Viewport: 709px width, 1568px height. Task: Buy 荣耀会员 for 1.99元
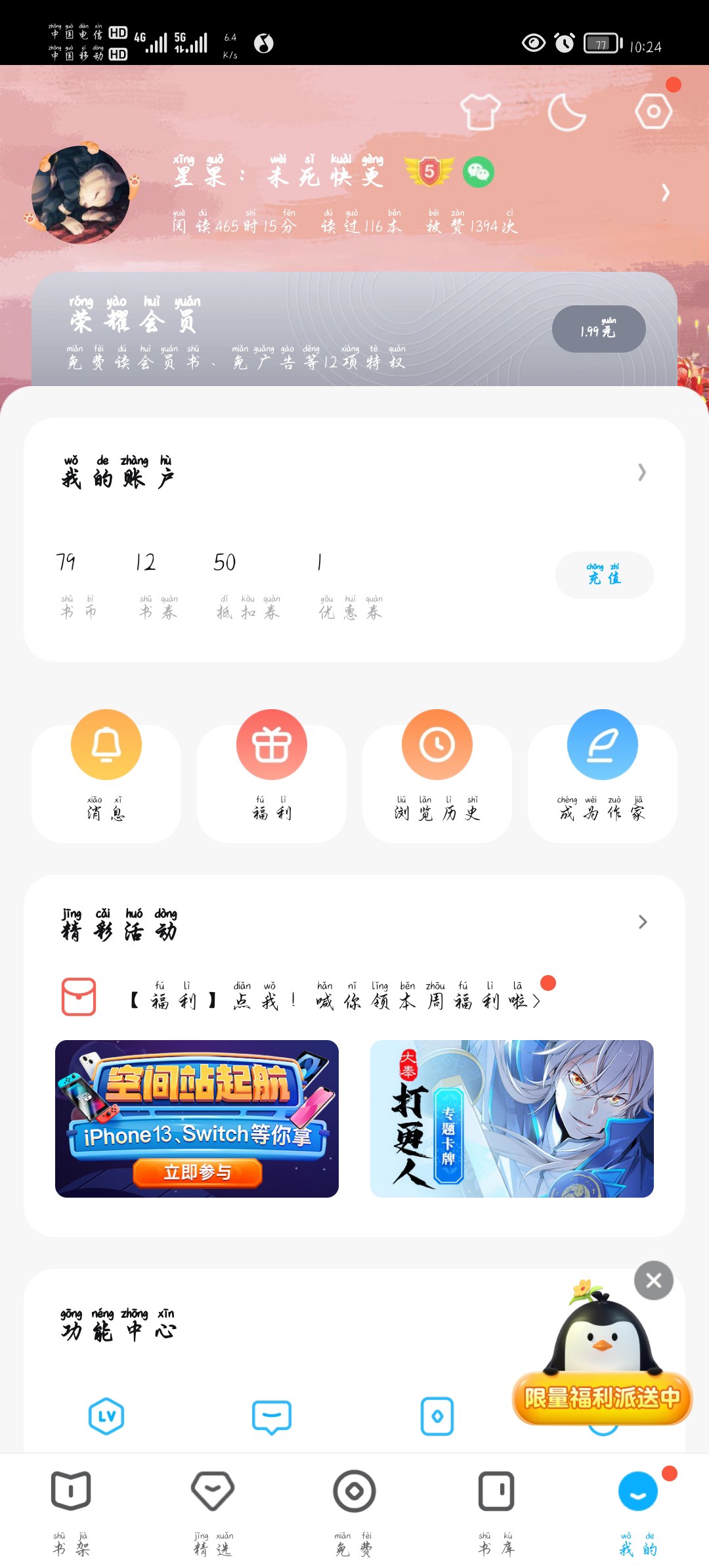598,329
